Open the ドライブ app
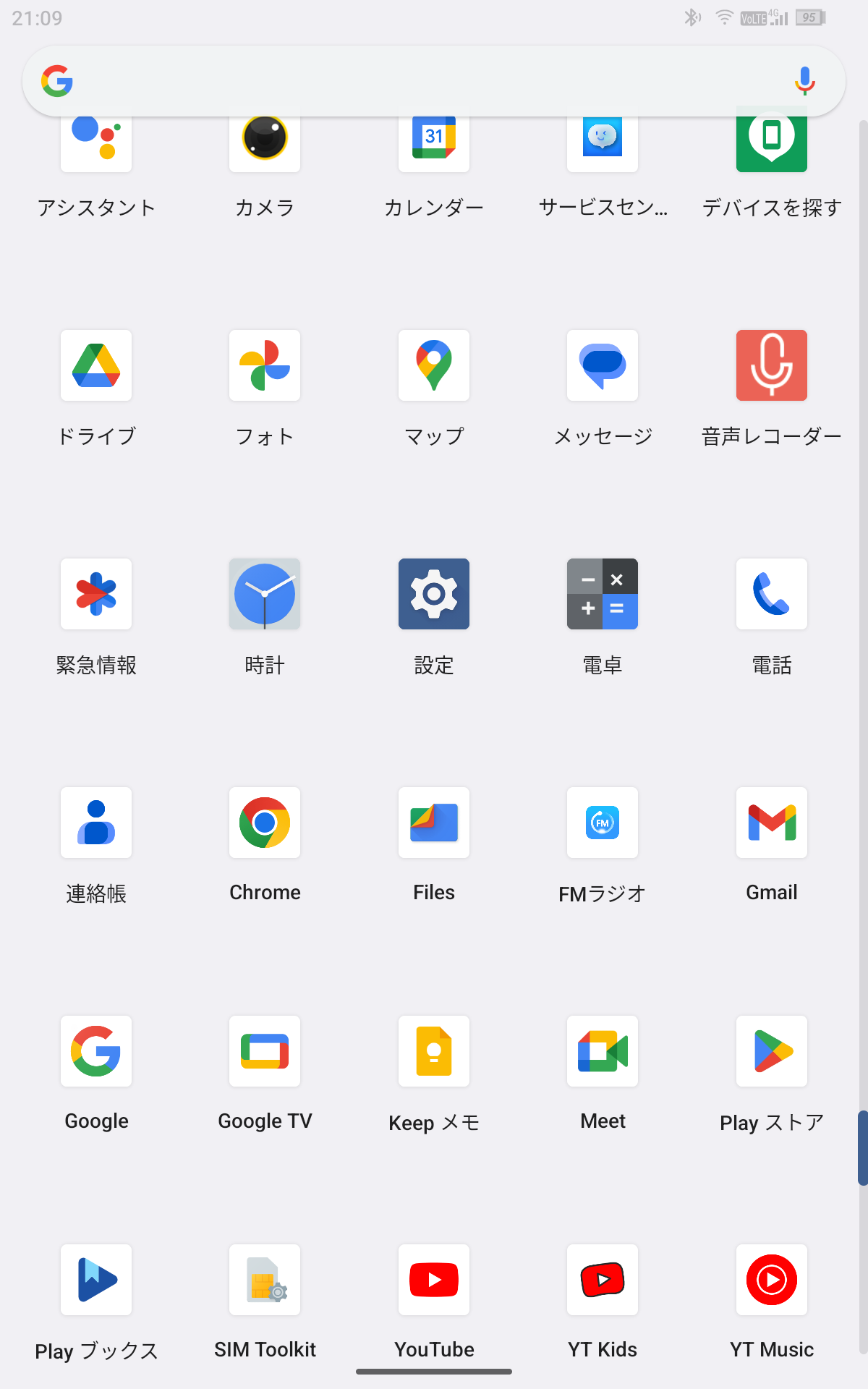868x1389 pixels. (x=96, y=365)
